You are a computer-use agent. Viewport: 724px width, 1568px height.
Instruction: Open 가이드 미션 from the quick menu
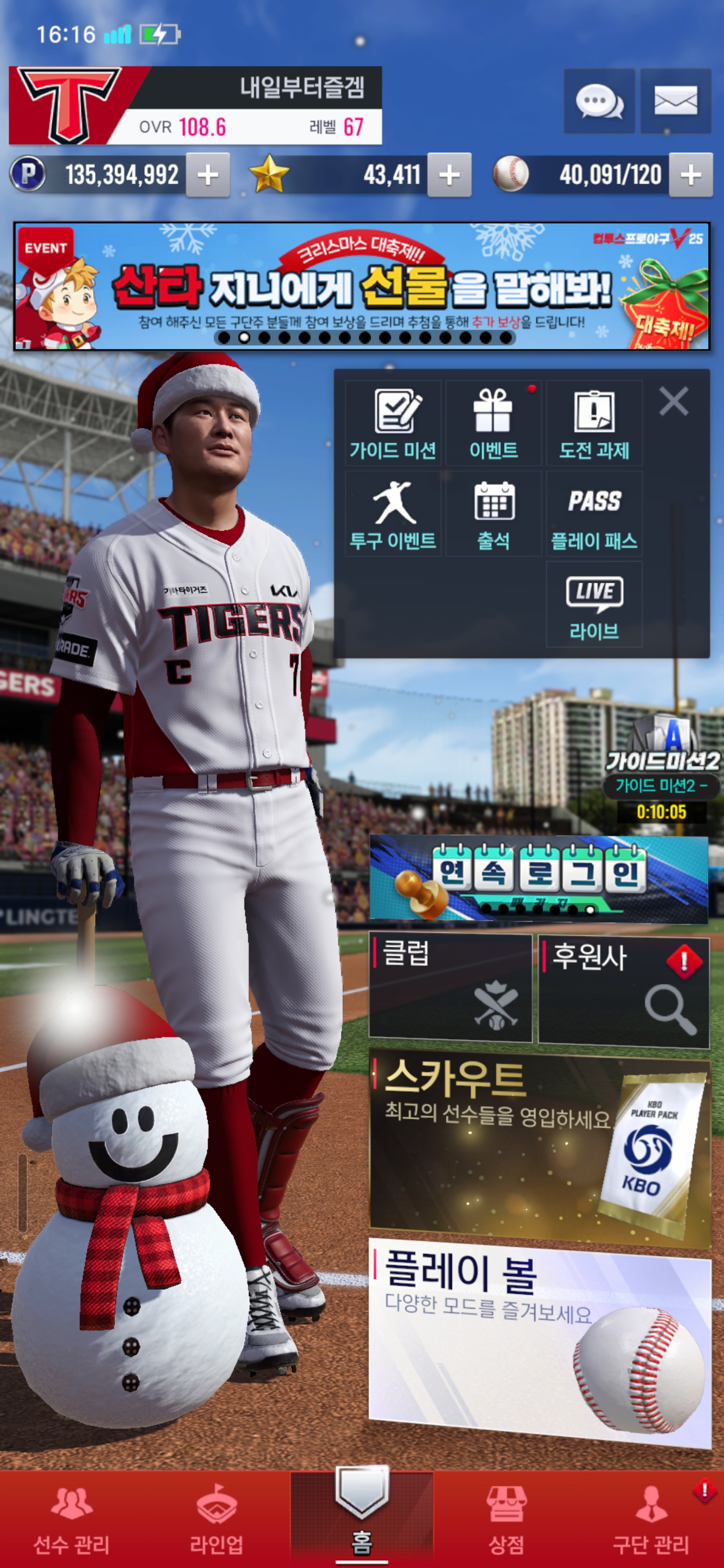point(393,424)
